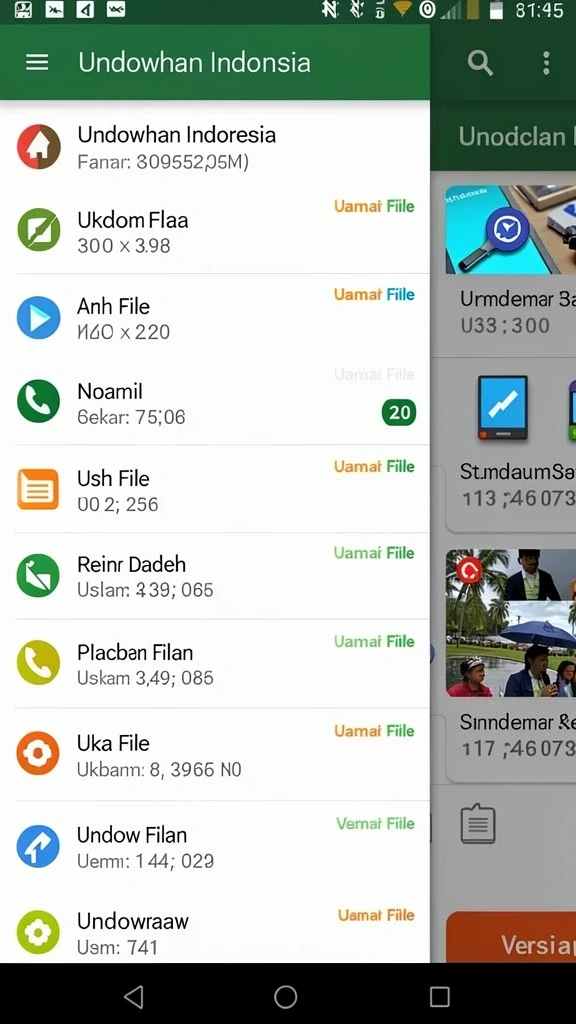576x1024 pixels.
Task: Tap the orange Versia button
Action: 511,938
